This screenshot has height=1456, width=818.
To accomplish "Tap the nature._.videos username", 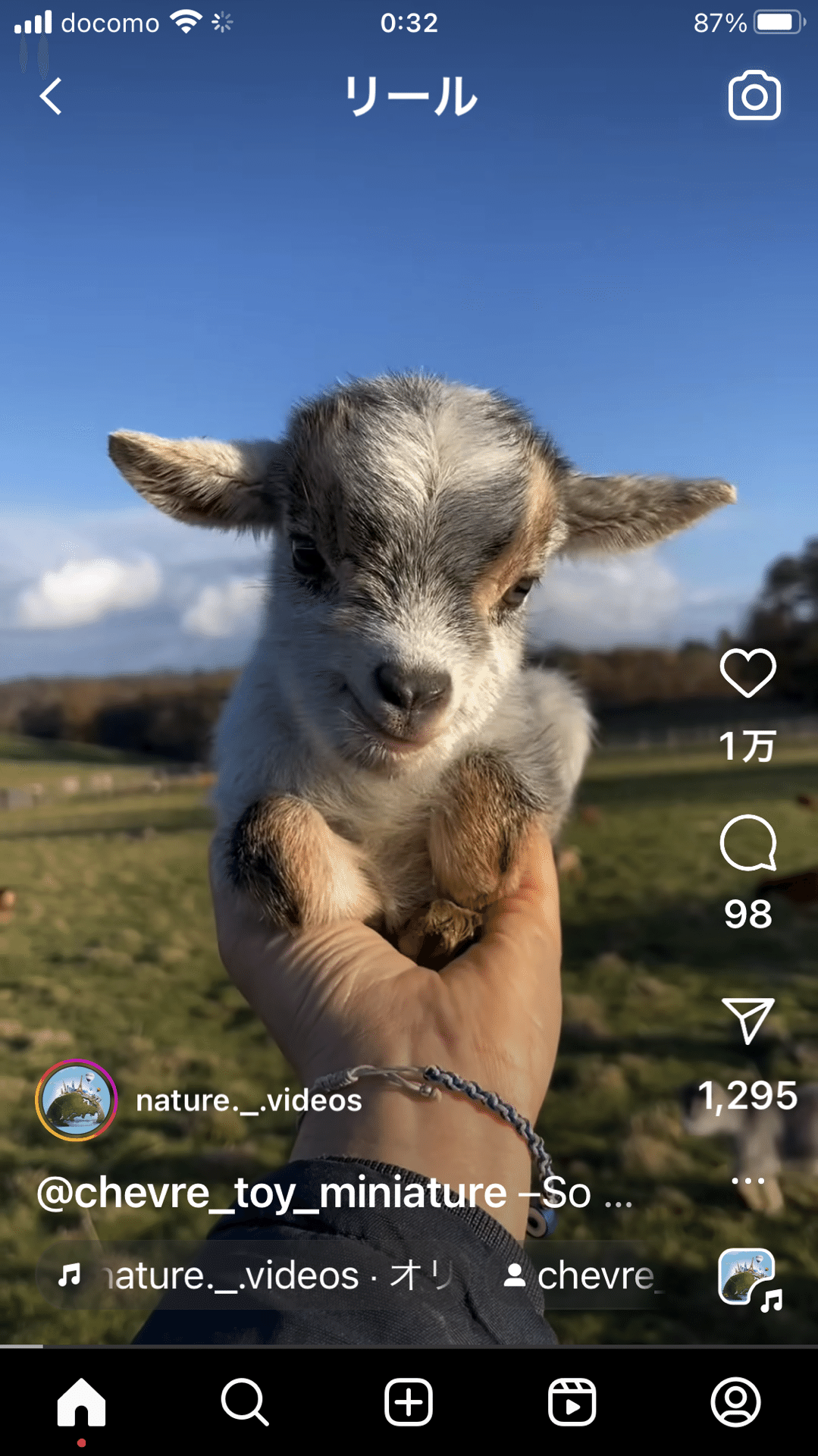I will [249, 1100].
